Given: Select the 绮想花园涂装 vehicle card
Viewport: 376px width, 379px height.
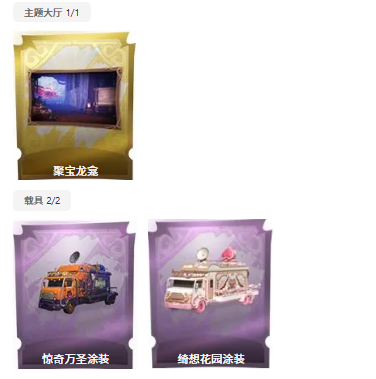Looking at the screenshot, I should pyautogui.click(x=210, y=294).
